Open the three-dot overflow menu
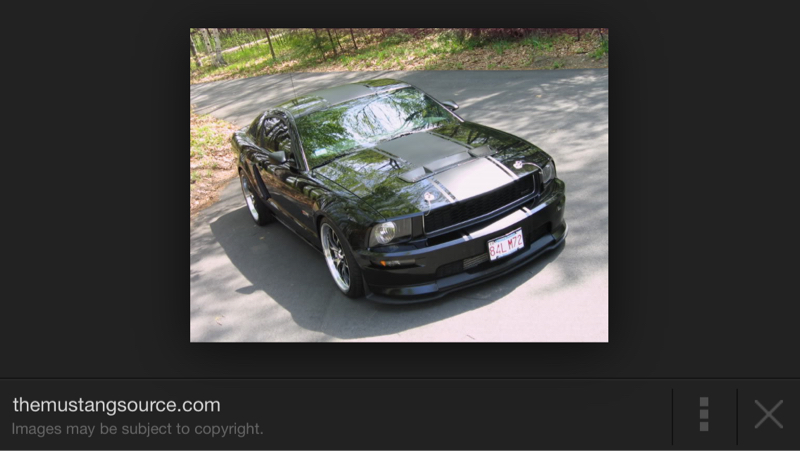Image resolution: width=800 pixels, height=451 pixels. click(x=704, y=414)
